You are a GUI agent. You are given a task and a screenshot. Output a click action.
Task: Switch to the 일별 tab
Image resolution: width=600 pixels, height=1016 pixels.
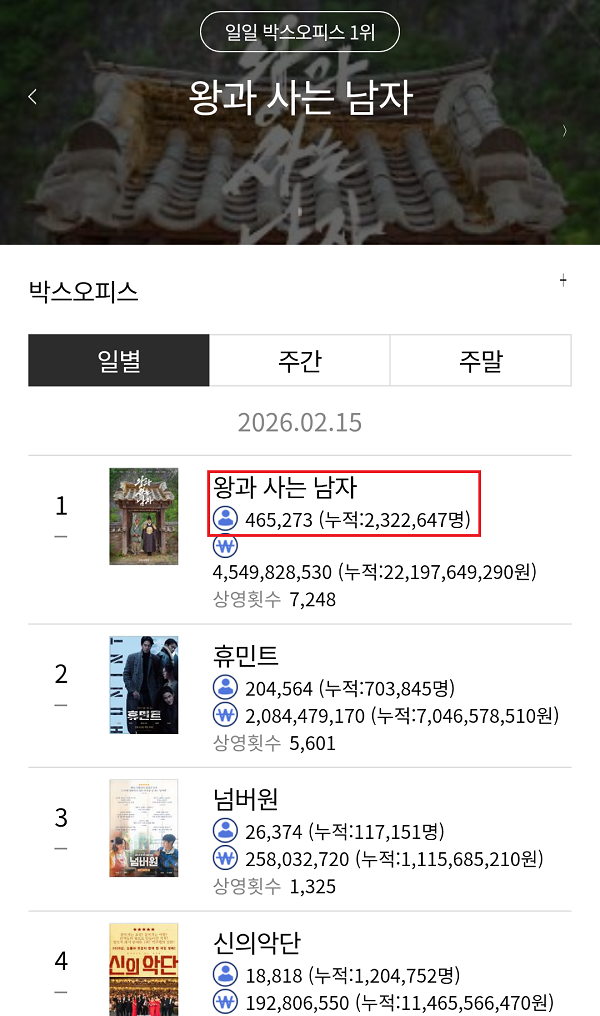[x=119, y=360]
